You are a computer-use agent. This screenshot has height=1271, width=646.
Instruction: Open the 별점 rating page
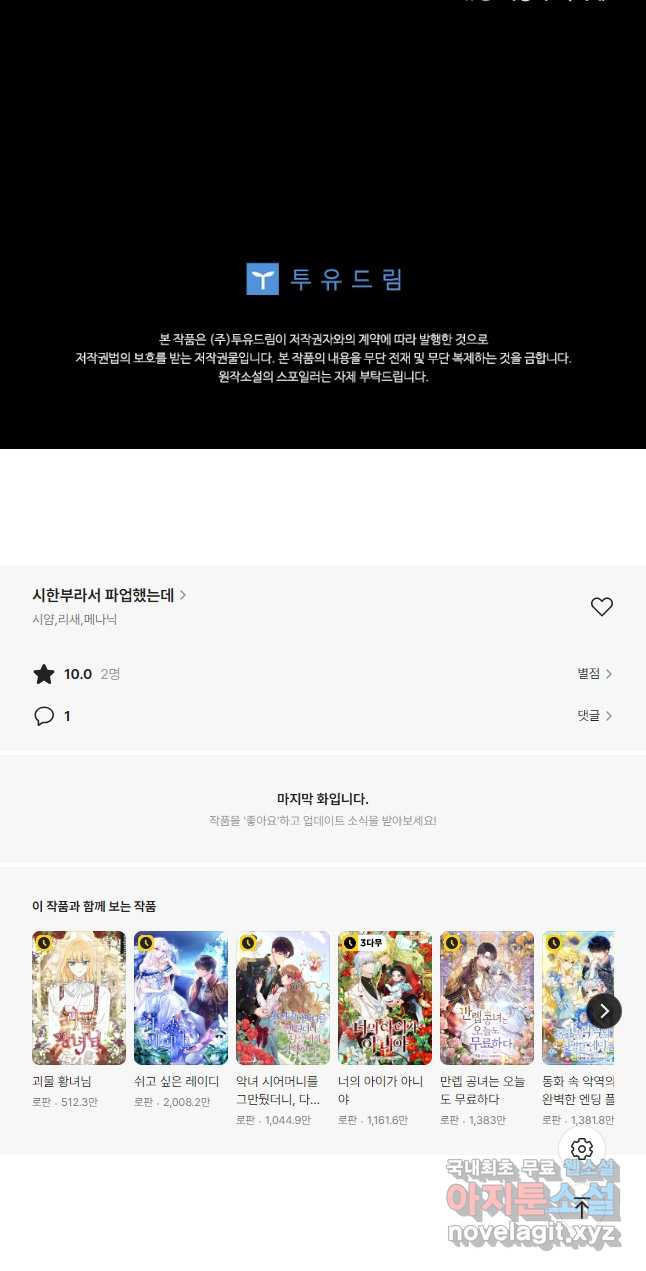coord(594,674)
